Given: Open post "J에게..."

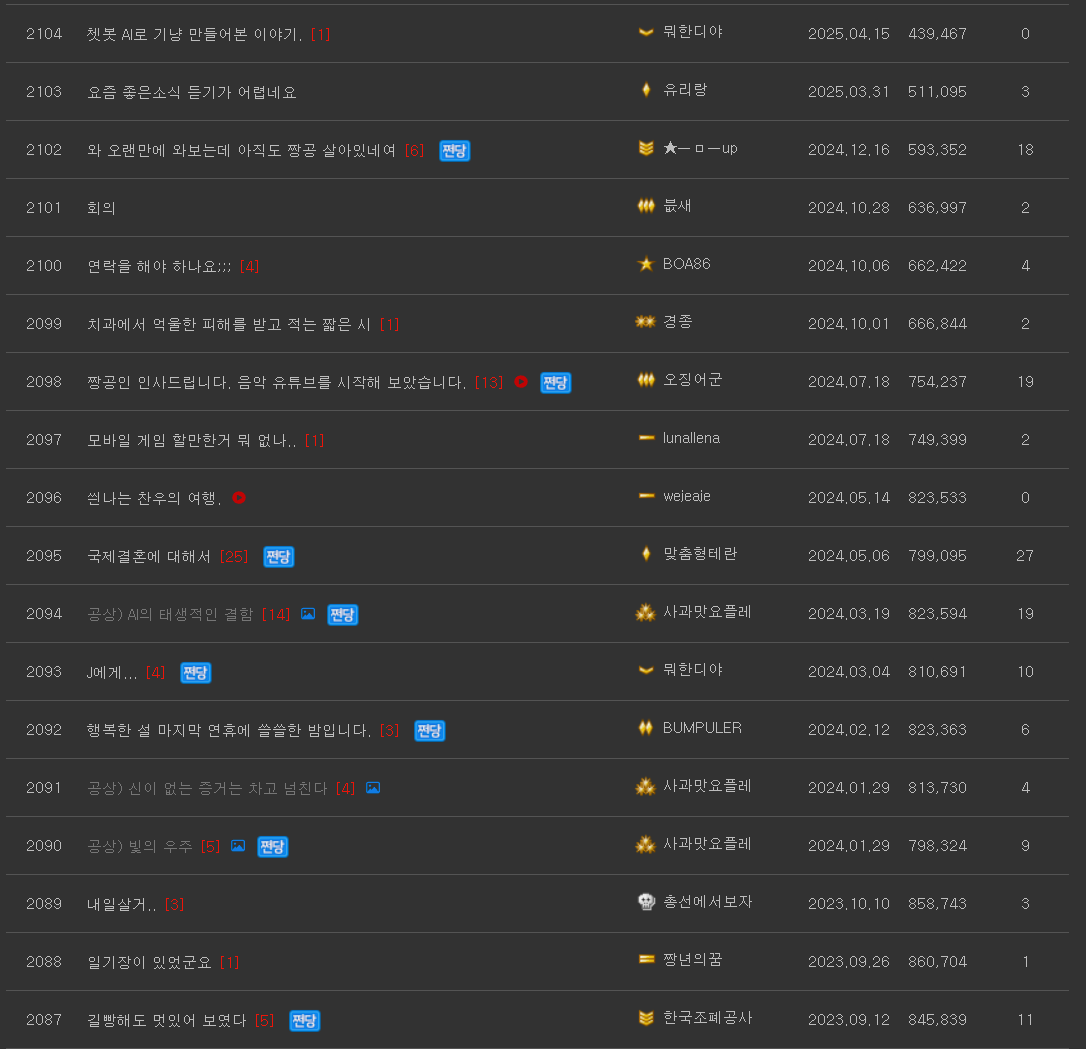Looking at the screenshot, I should point(112,672).
